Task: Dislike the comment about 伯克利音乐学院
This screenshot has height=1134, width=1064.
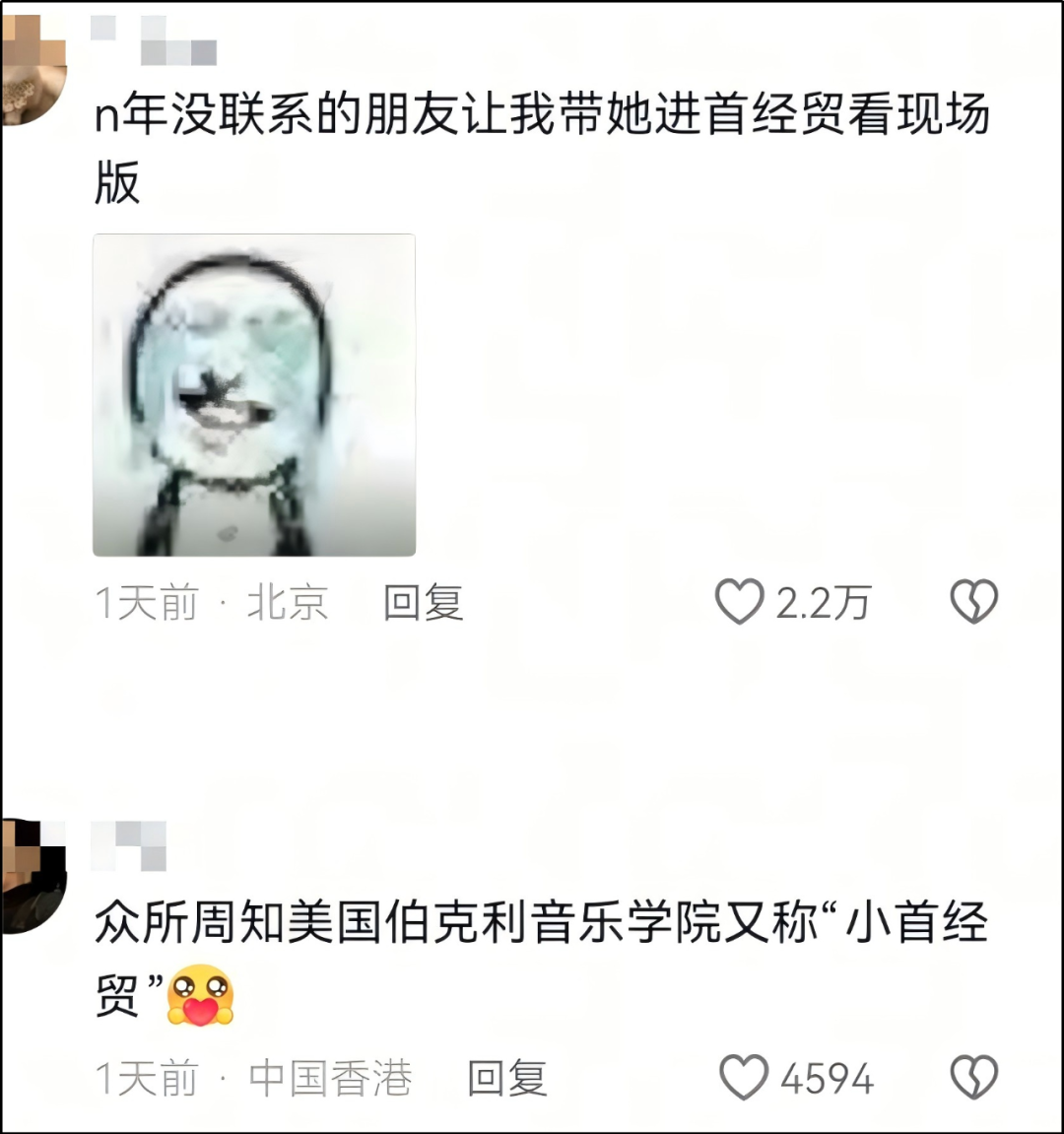Action: pos(973,1078)
